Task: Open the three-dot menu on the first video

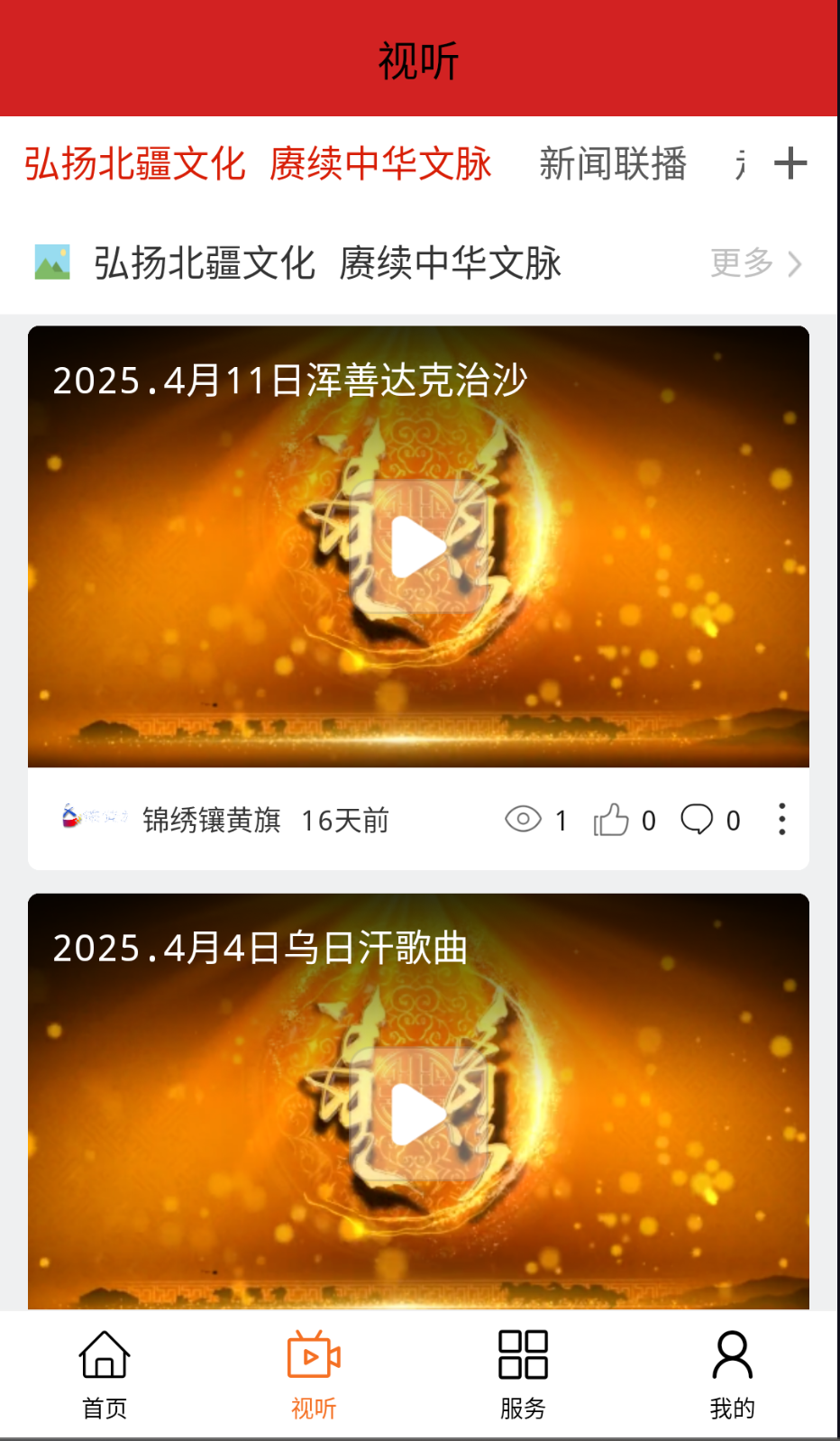Action: coord(781,820)
